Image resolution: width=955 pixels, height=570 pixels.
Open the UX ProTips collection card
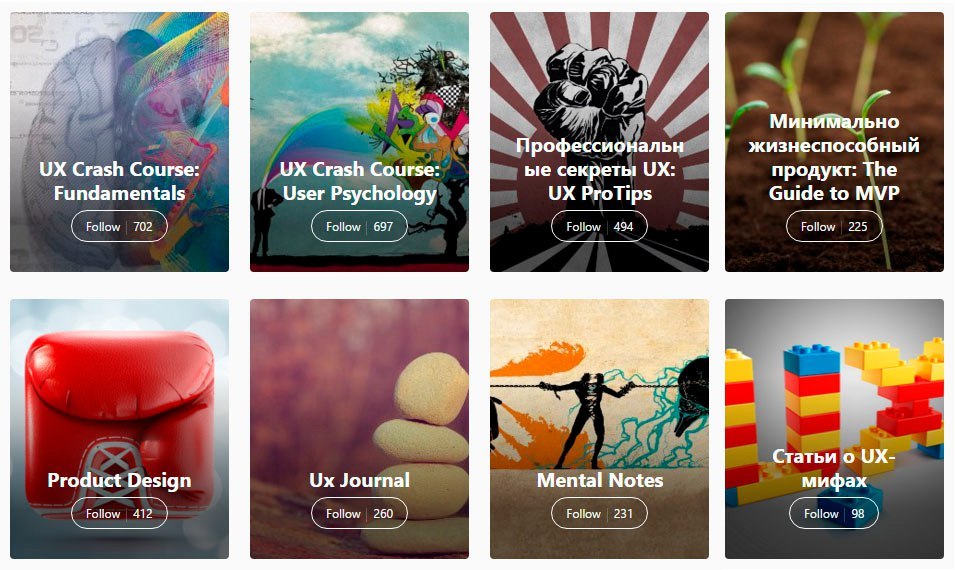[x=599, y=168]
